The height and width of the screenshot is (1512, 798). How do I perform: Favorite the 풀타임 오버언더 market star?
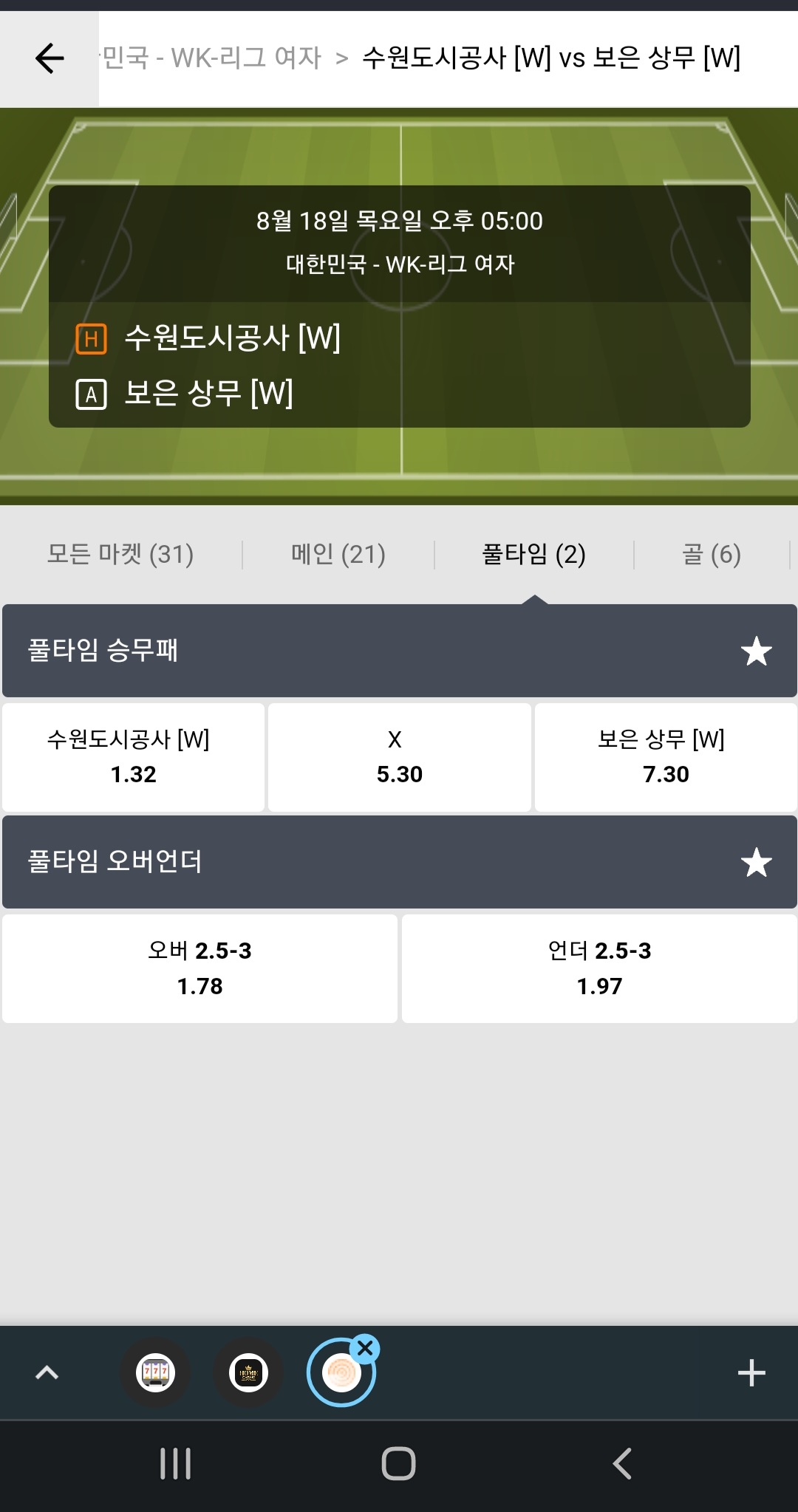[756, 863]
